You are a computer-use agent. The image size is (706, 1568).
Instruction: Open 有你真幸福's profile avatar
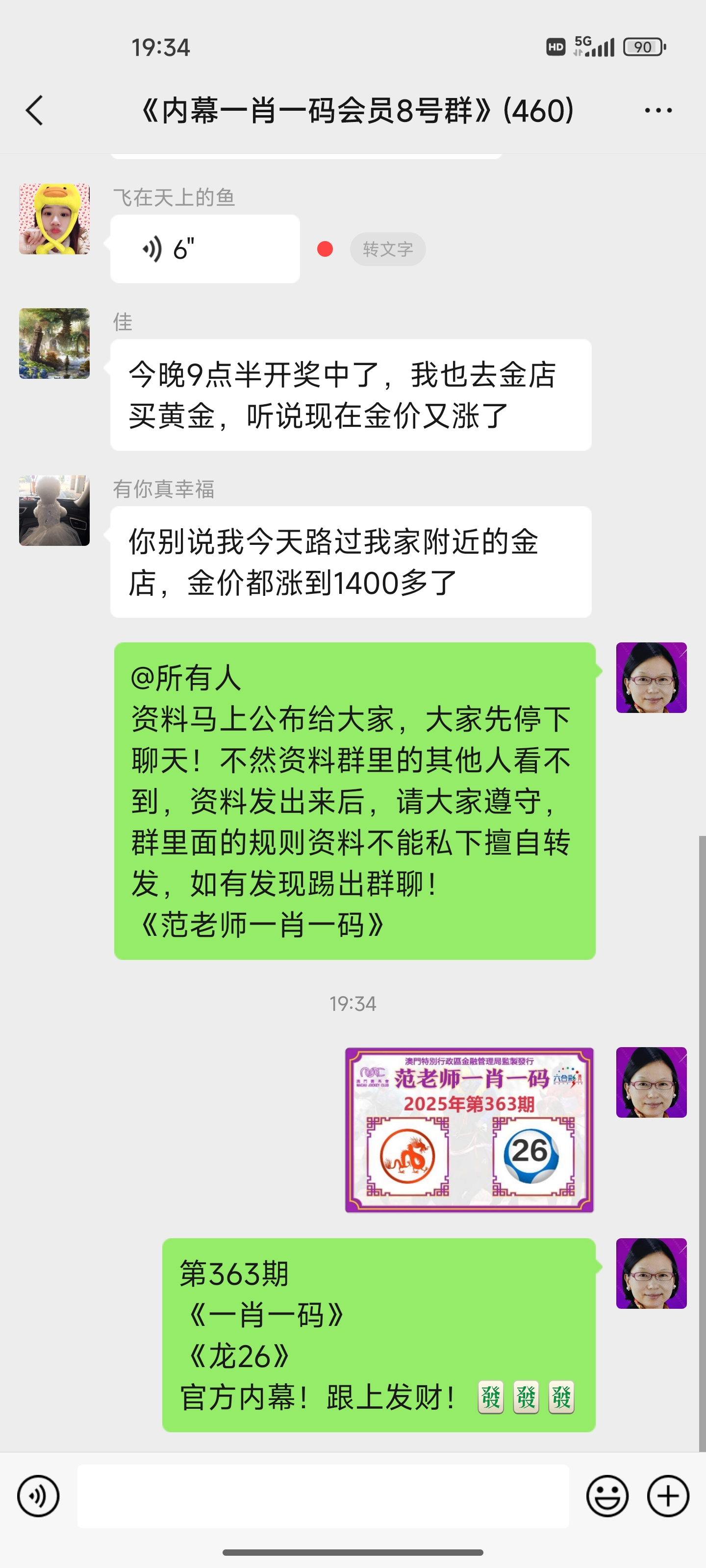[54, 511]
